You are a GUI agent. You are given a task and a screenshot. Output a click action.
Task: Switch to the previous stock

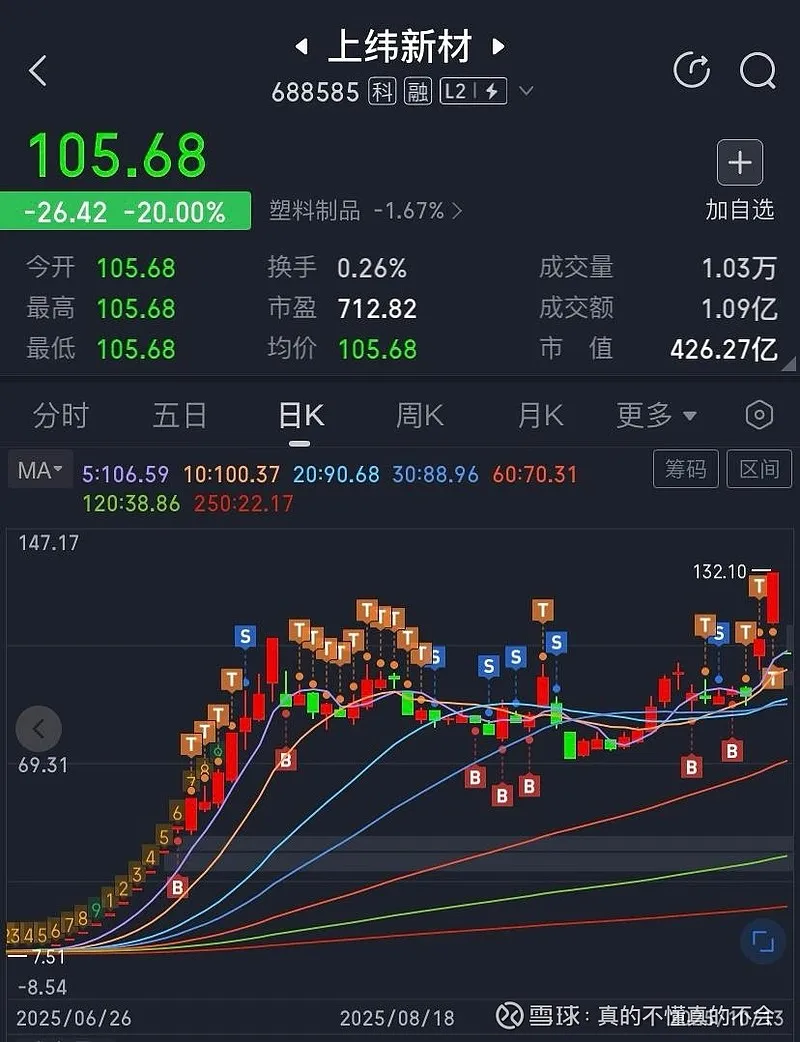pos(300,47)
